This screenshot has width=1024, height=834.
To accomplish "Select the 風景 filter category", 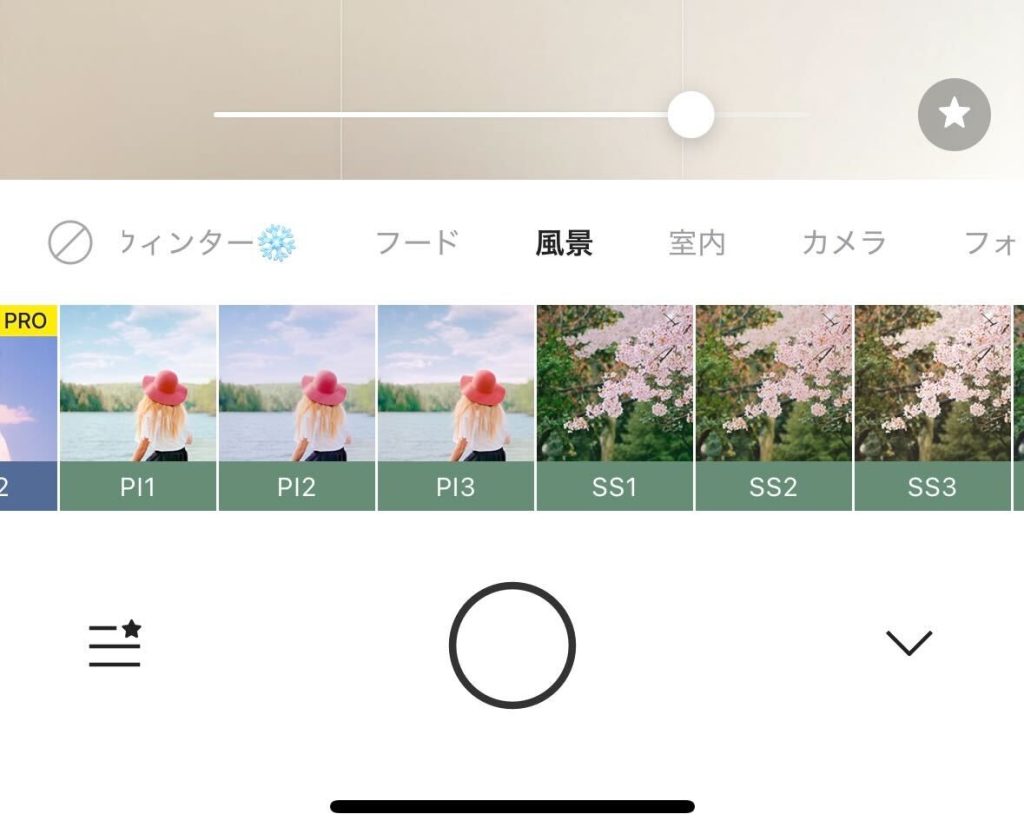I will (564, 243).
